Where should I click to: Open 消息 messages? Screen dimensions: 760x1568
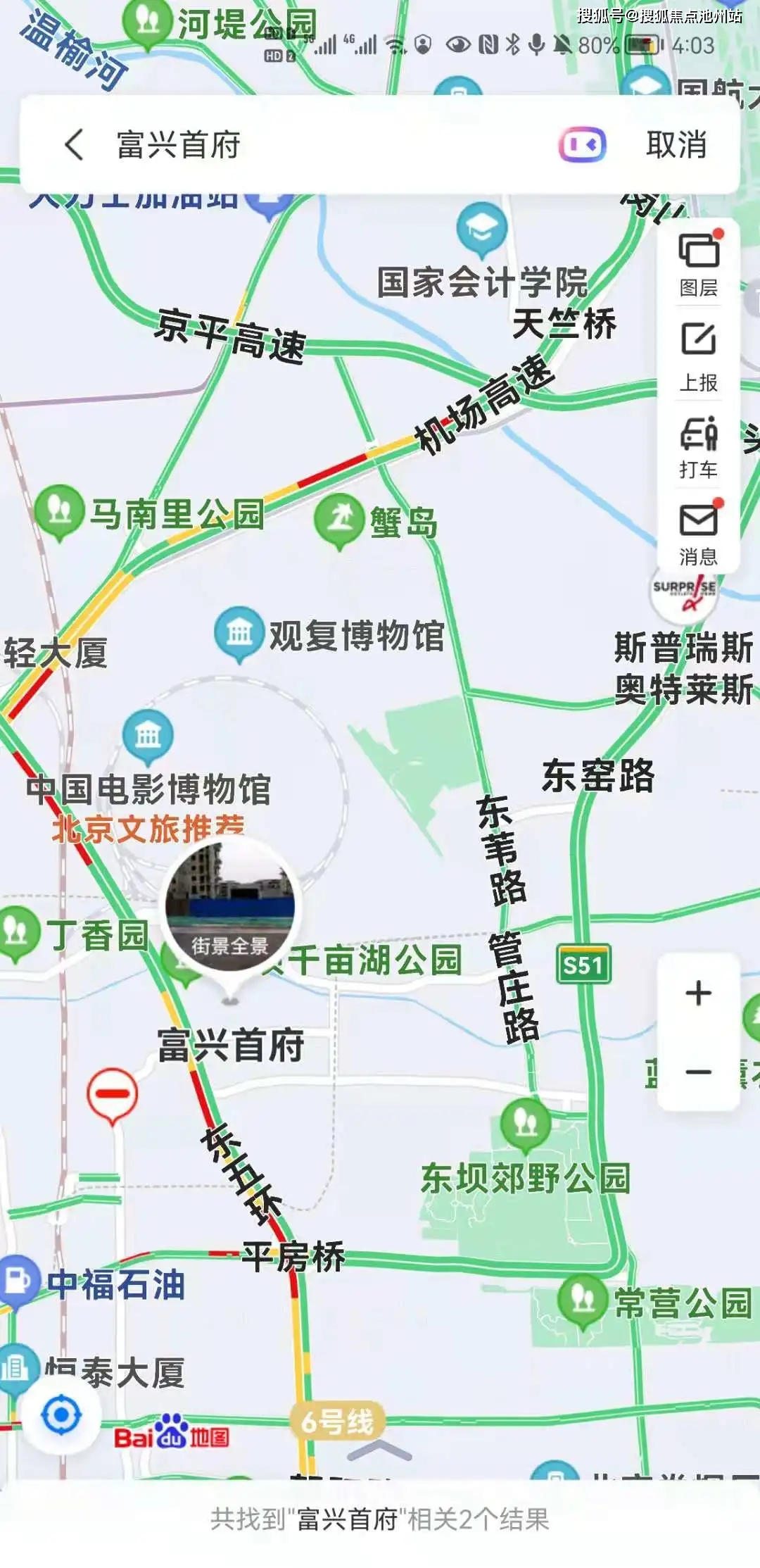[698, 533]
